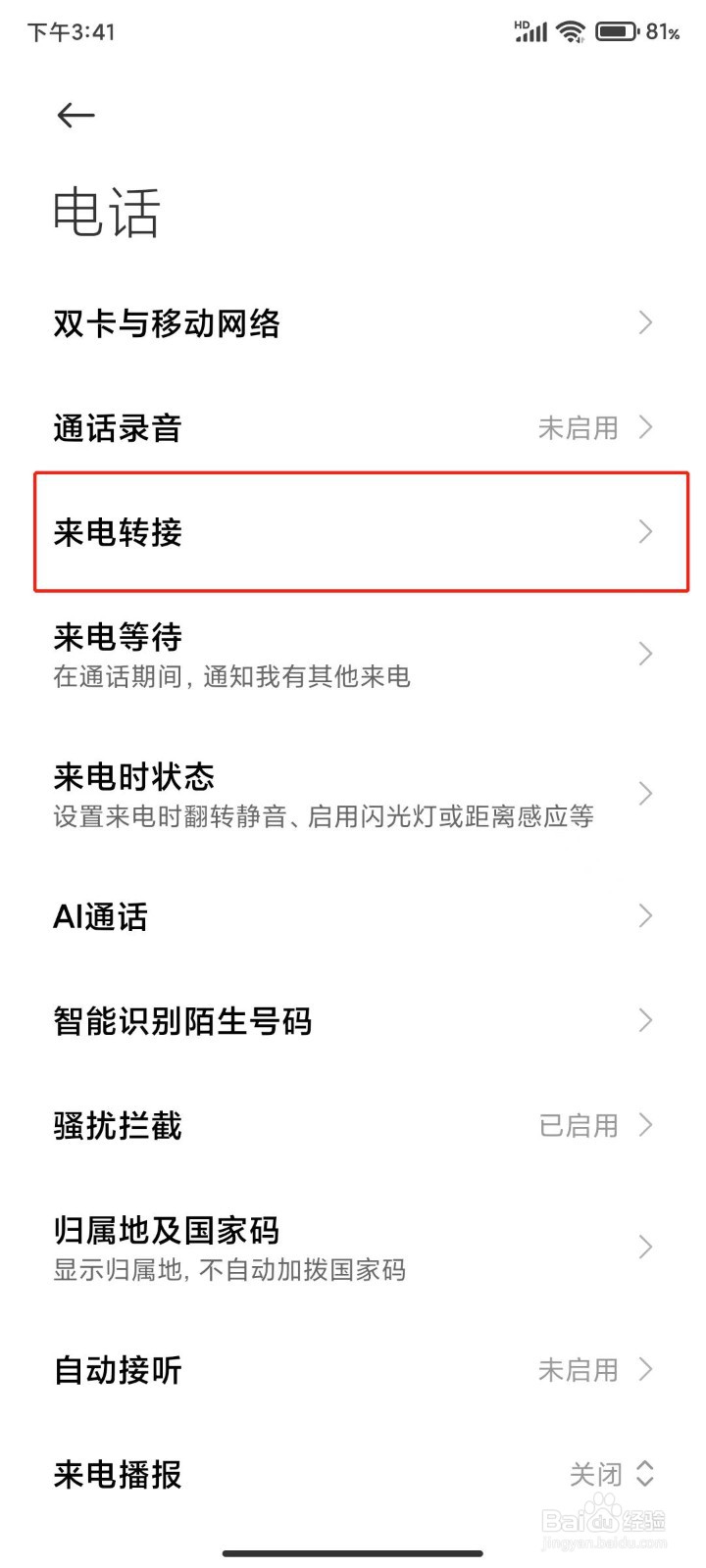
Task: Click the Wi-Fi icon in status bar
Action: (572, 30)
